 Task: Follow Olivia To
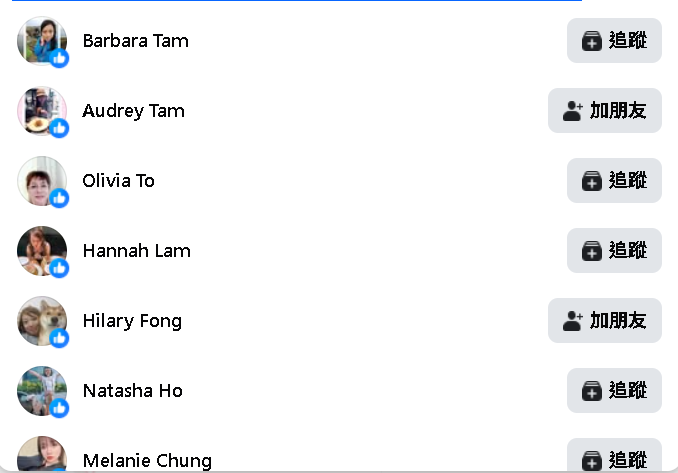(x=614, y=181)
